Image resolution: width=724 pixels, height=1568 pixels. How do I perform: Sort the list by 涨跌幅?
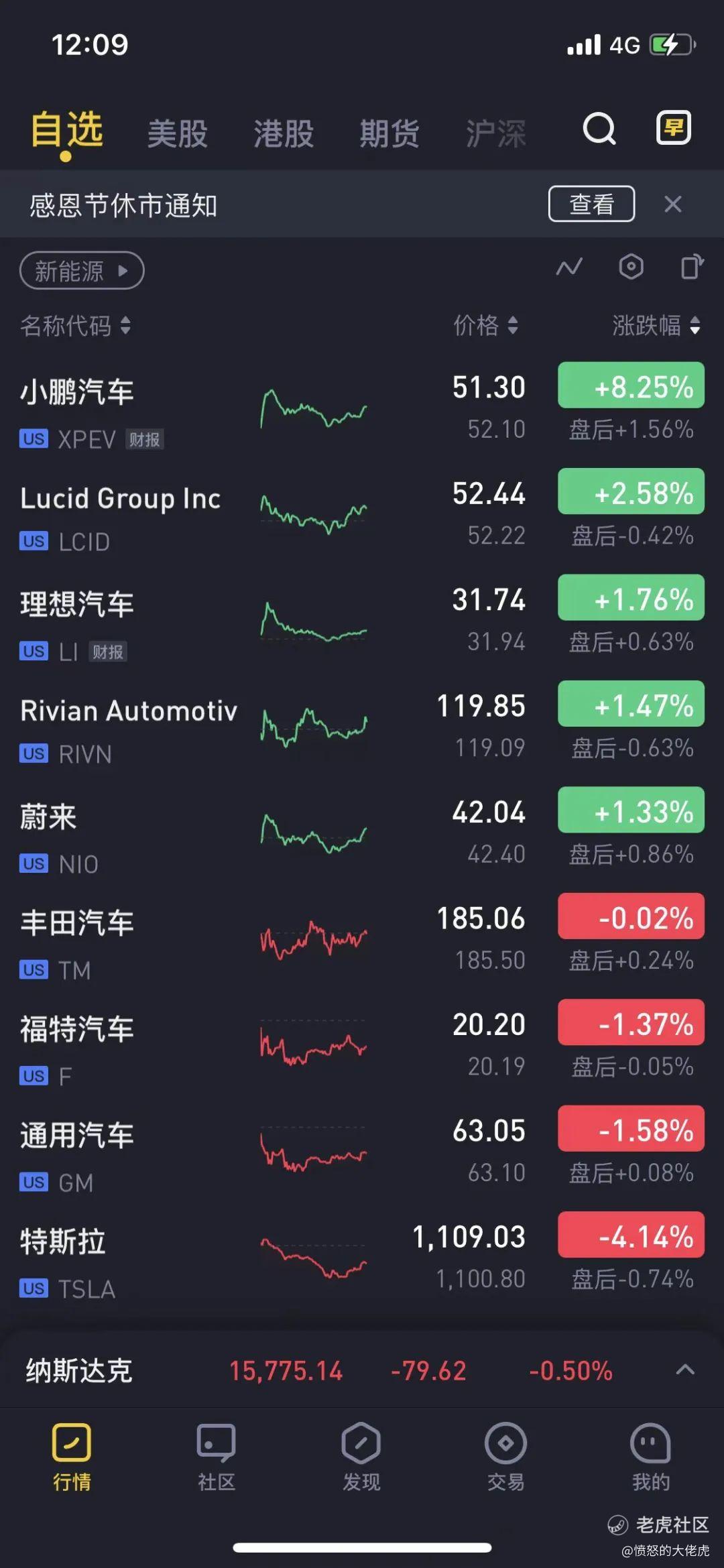[656, 325]
